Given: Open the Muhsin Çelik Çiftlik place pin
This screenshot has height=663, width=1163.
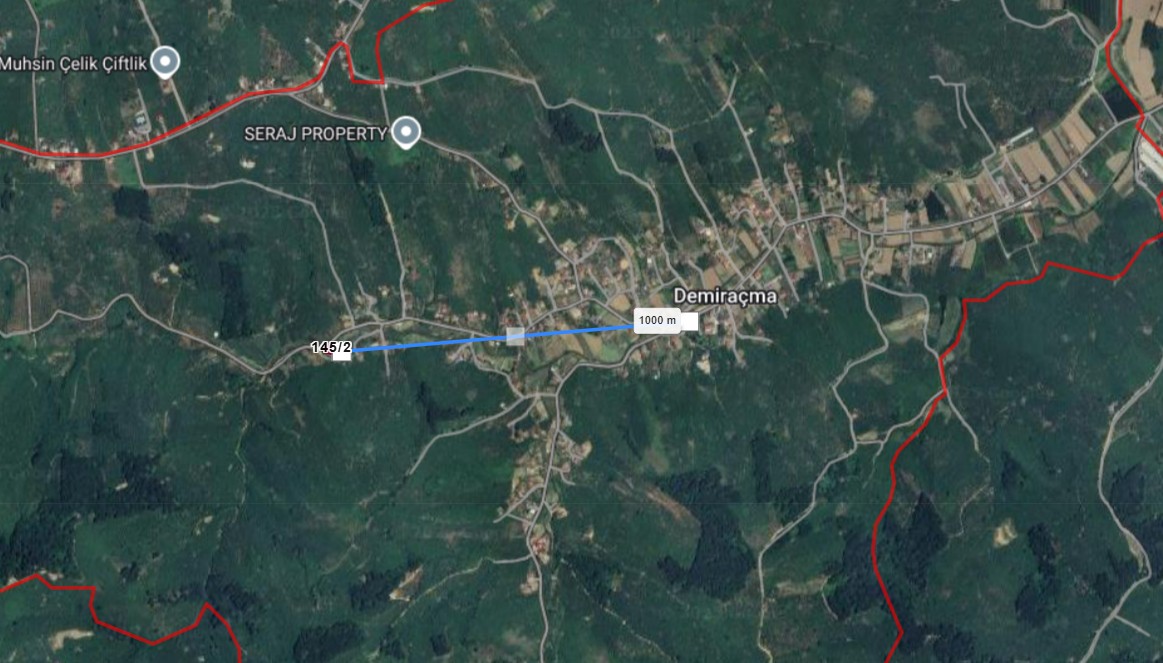Looking at the screenshot, I should [165, 62].
